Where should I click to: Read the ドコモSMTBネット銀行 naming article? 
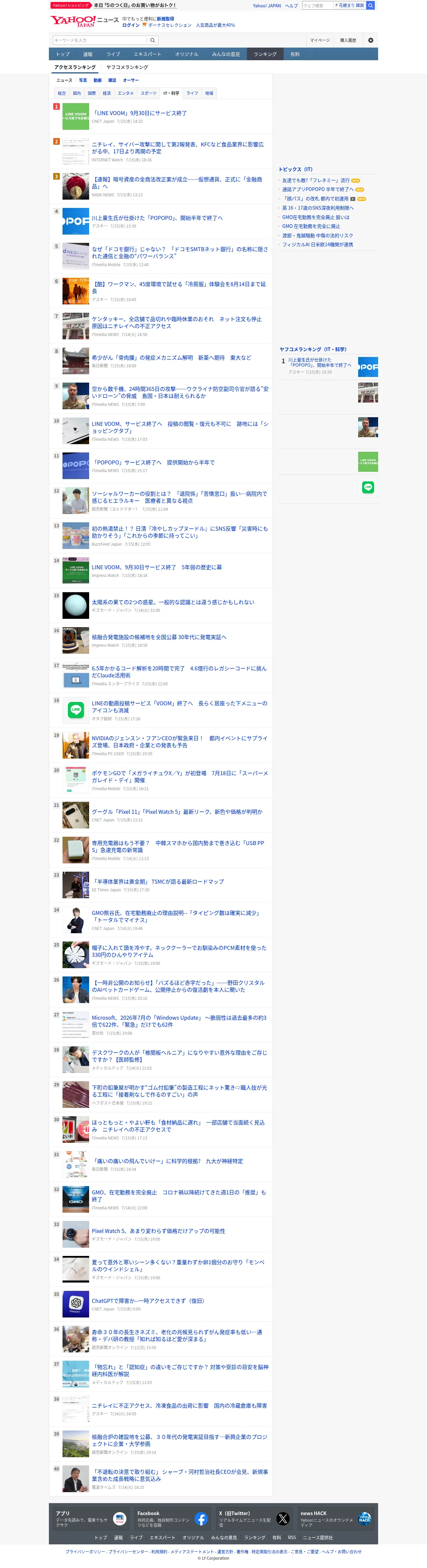(x=180, y=253)
